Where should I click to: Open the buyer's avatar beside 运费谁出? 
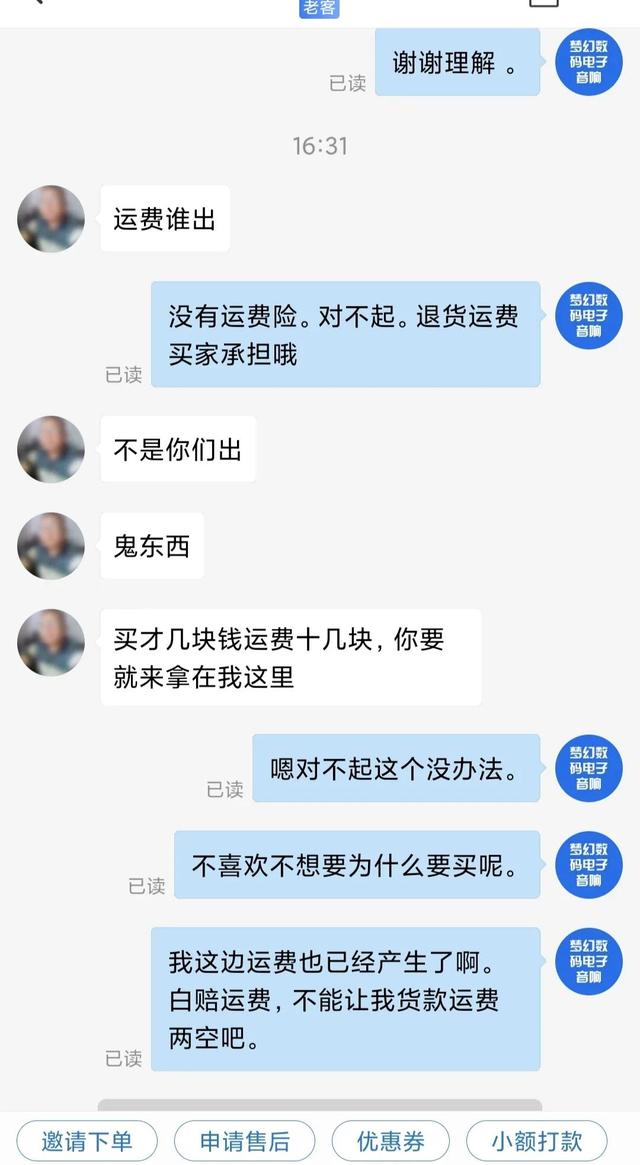[51, 218]
